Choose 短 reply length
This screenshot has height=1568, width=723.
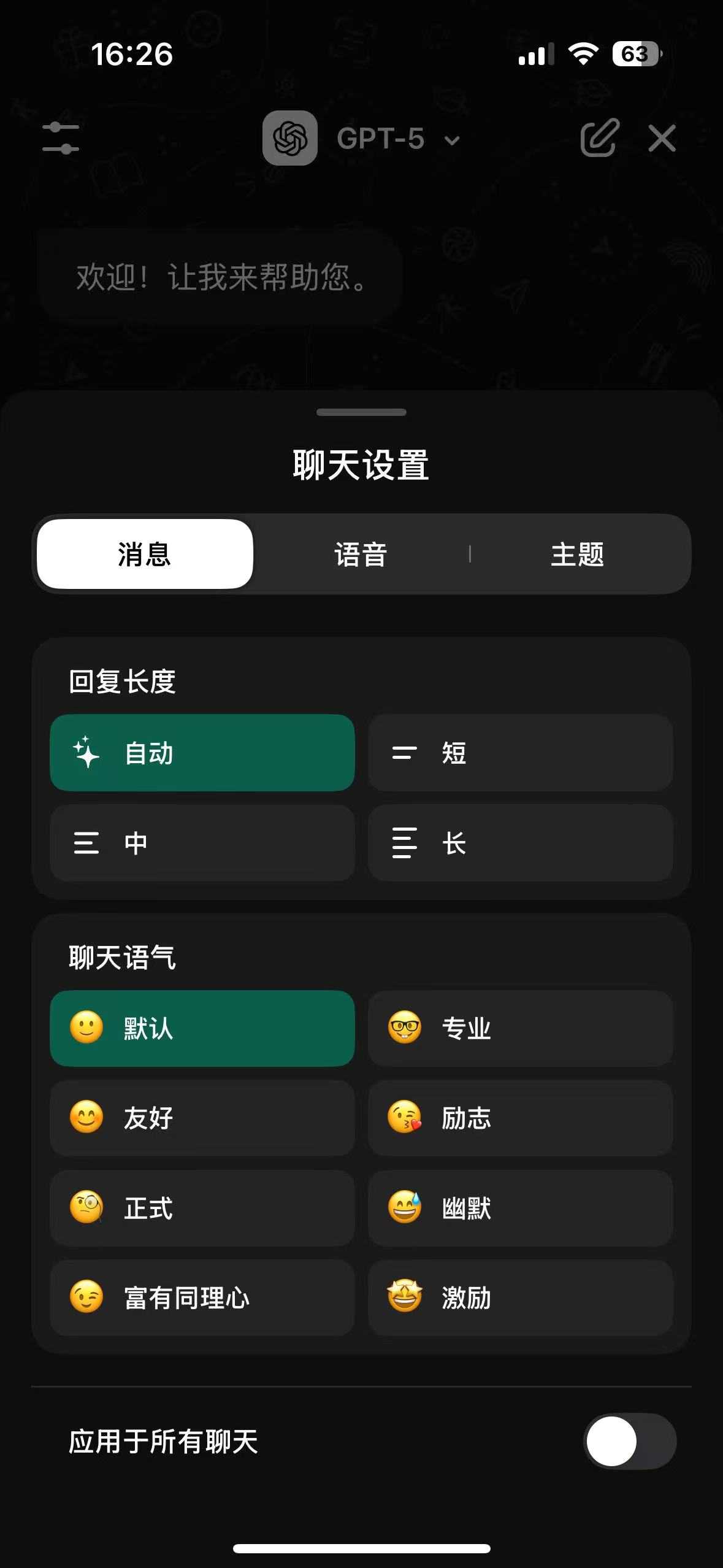point(520,753)
